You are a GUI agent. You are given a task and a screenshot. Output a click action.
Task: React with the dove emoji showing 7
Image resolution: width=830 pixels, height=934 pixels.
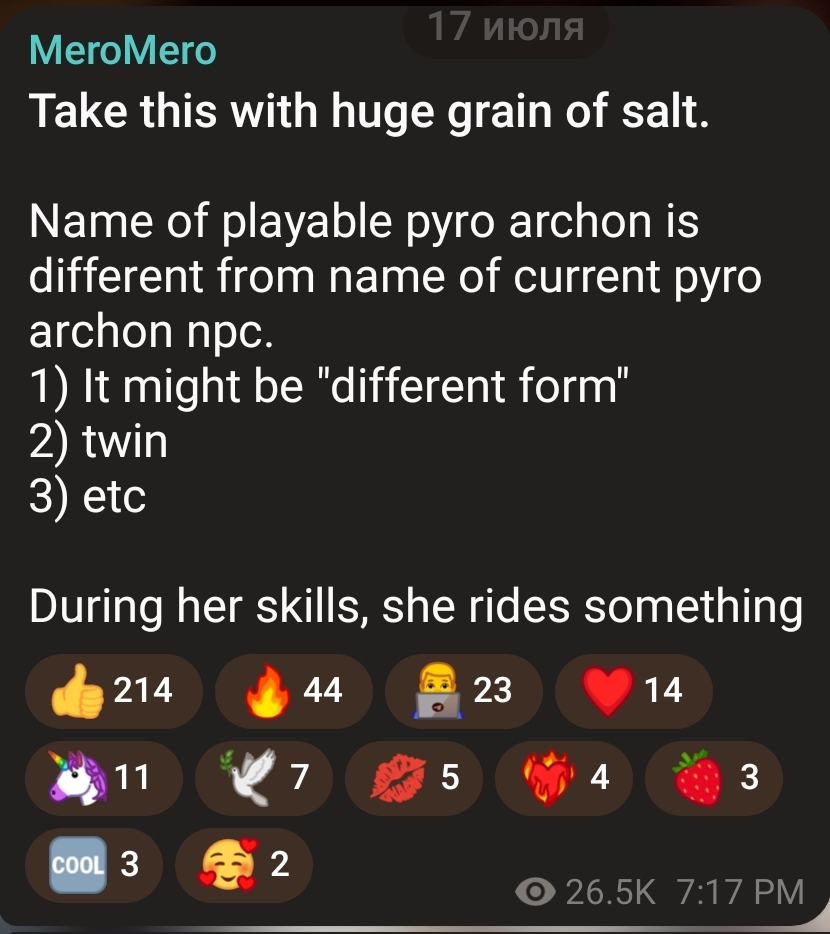(x=263, y=777)
